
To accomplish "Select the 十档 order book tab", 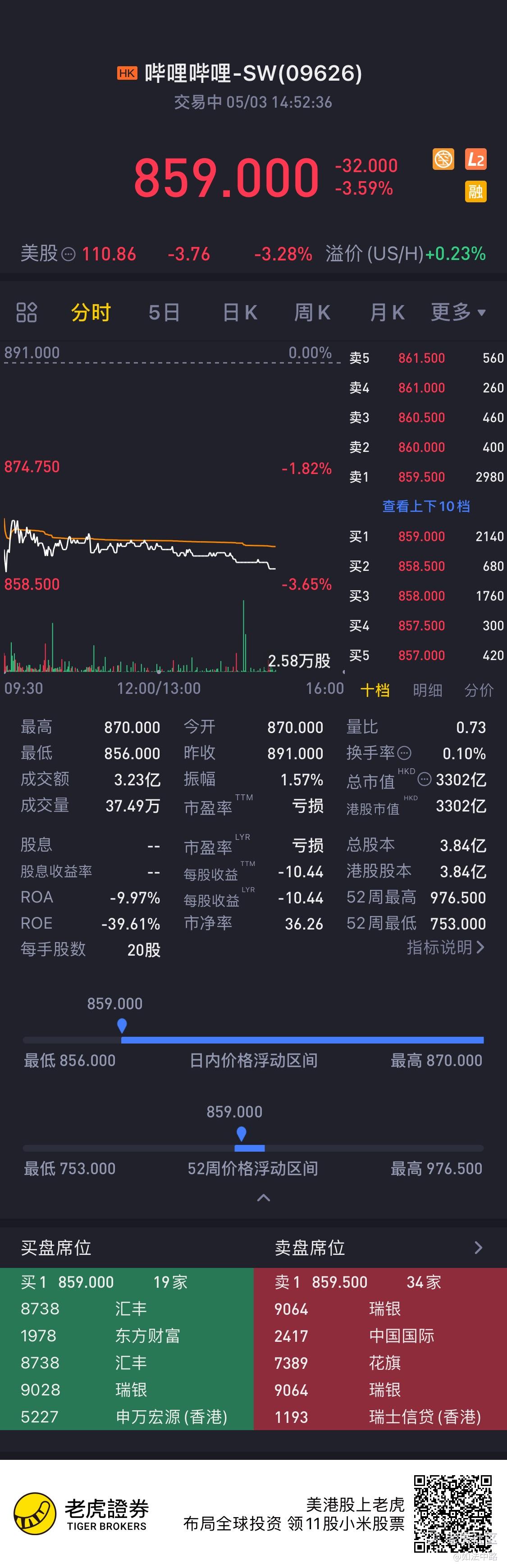I will [375, 690].
